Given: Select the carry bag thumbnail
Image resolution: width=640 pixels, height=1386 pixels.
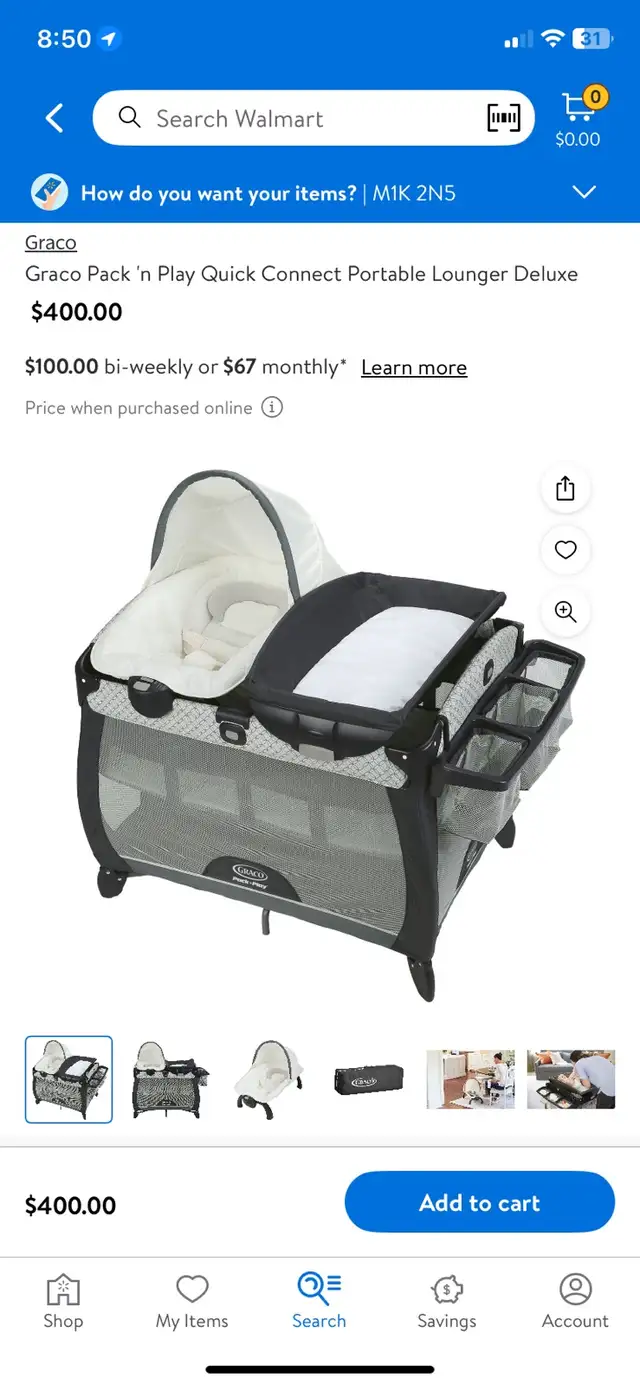Looking at the screenshot, I should 369,1079.
